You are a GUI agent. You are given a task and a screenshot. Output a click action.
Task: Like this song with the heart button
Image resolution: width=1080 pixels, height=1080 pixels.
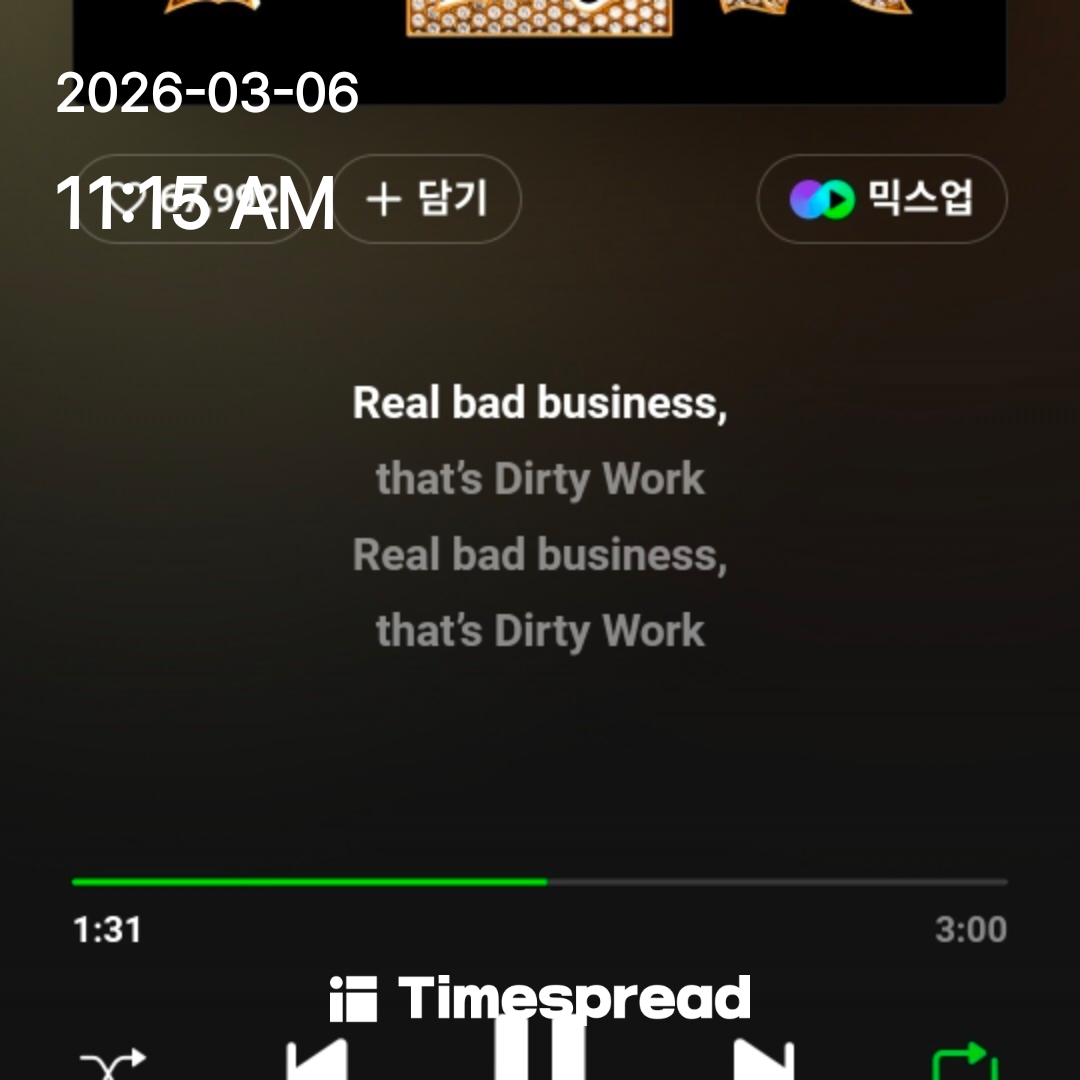(x=190, y=199)
